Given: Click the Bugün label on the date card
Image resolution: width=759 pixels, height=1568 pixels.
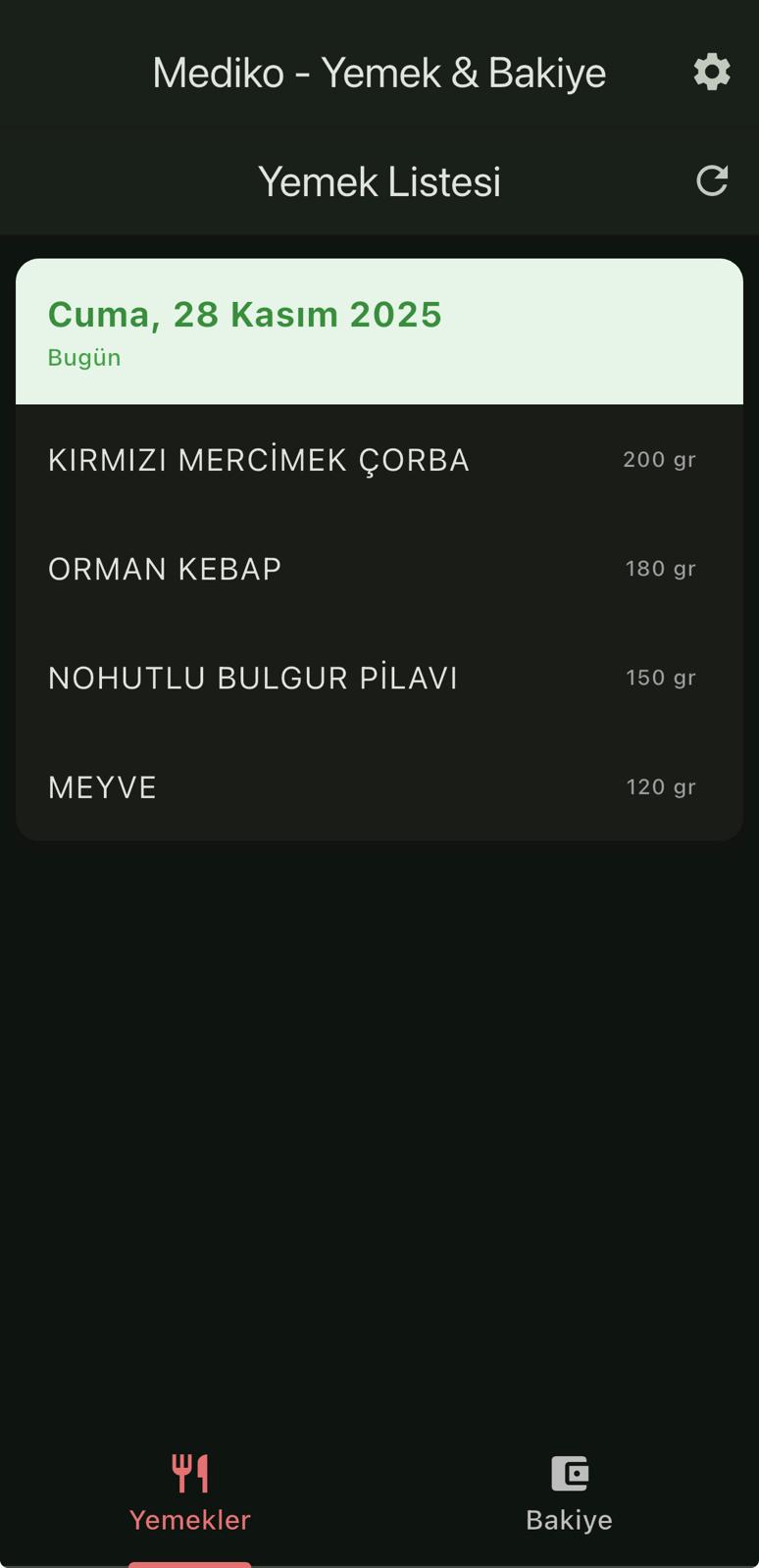Looking at the screenshot, I should pos(84,357).
